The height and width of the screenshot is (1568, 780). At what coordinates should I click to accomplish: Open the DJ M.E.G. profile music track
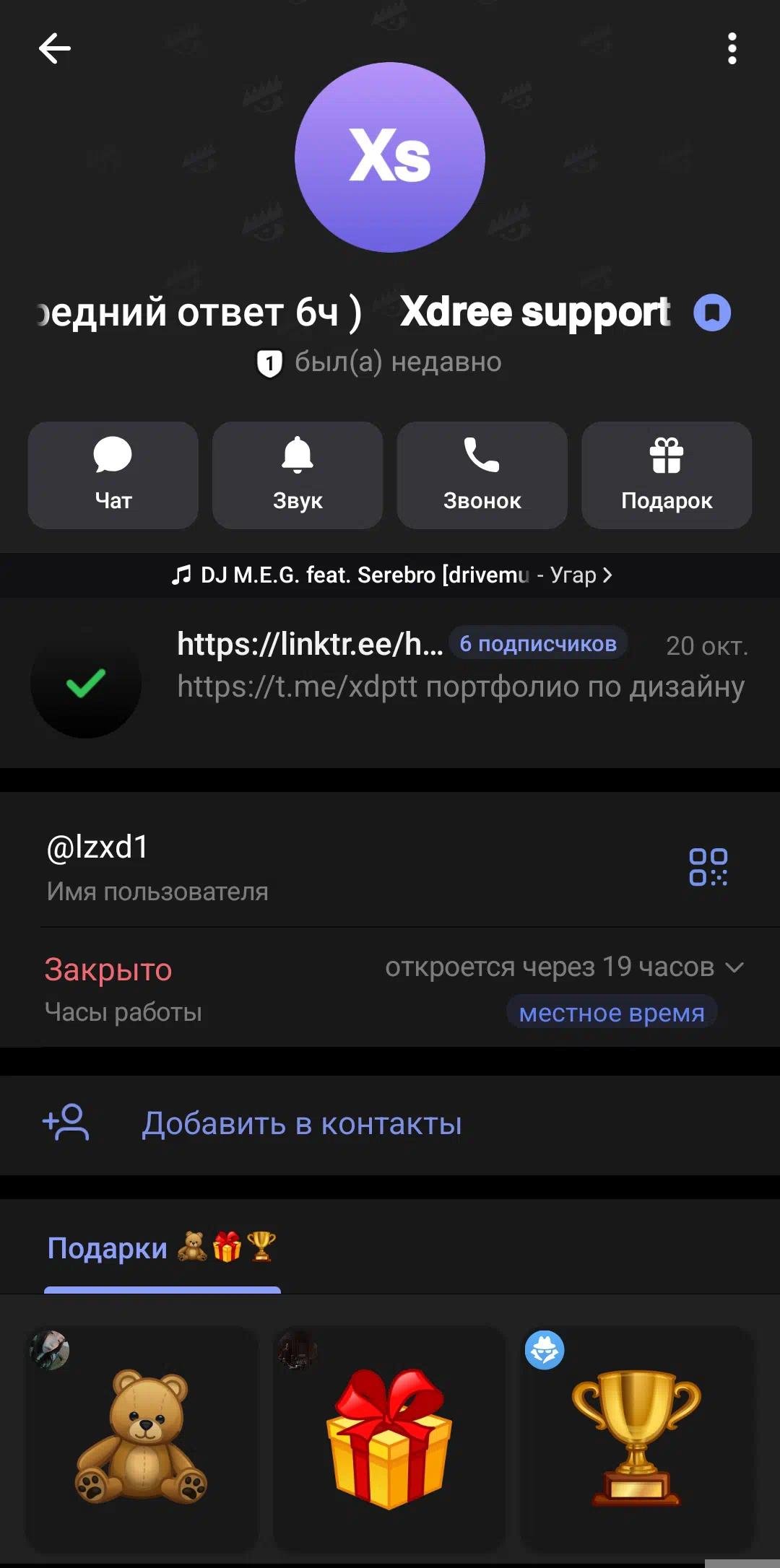390,575
